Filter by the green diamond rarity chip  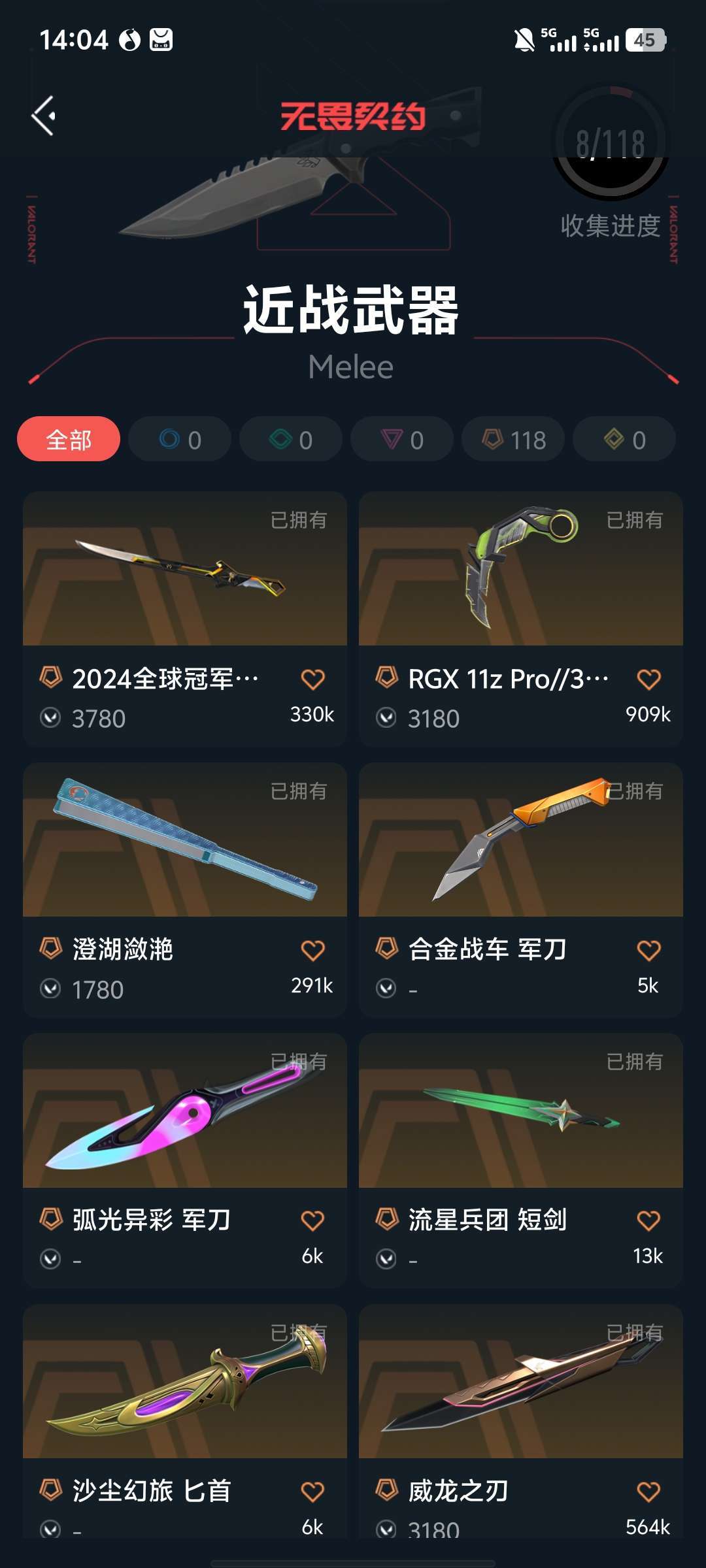click(291, 439)
